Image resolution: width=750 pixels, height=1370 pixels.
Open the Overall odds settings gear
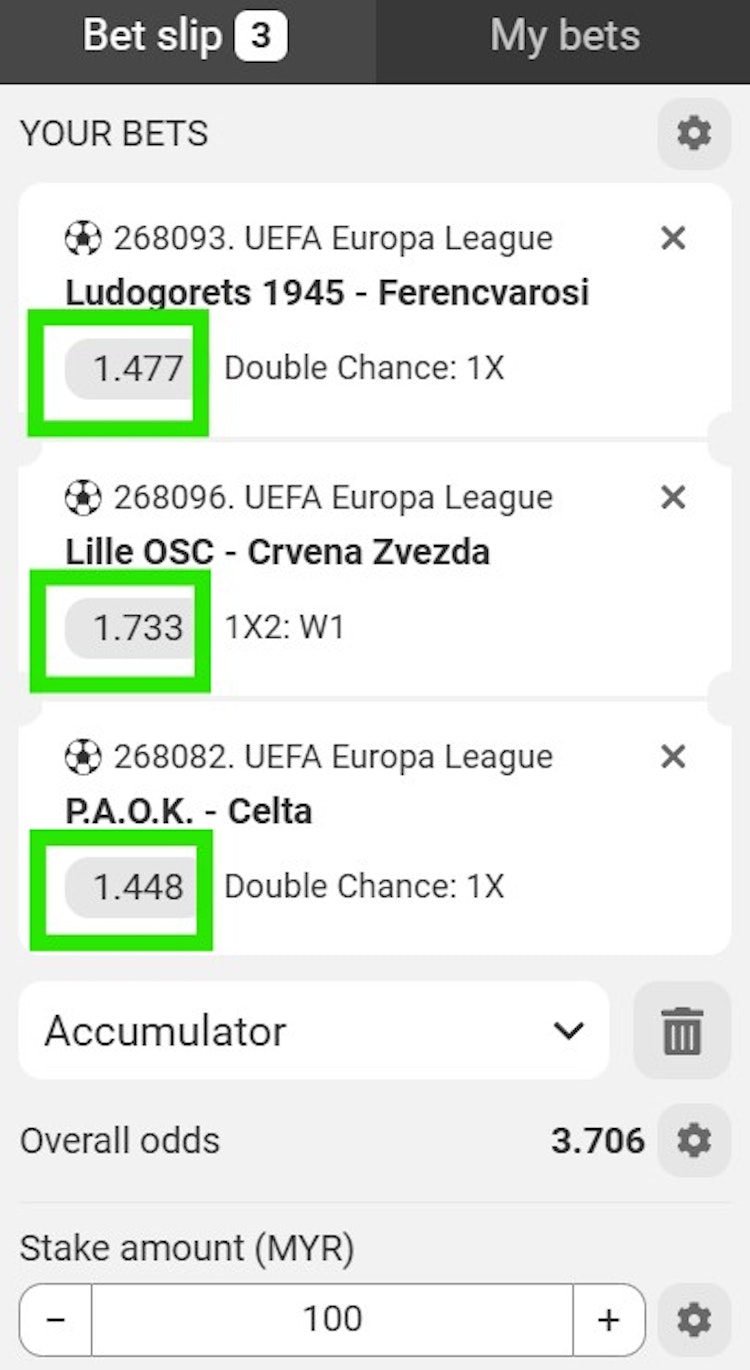[x=694, y=1140]
